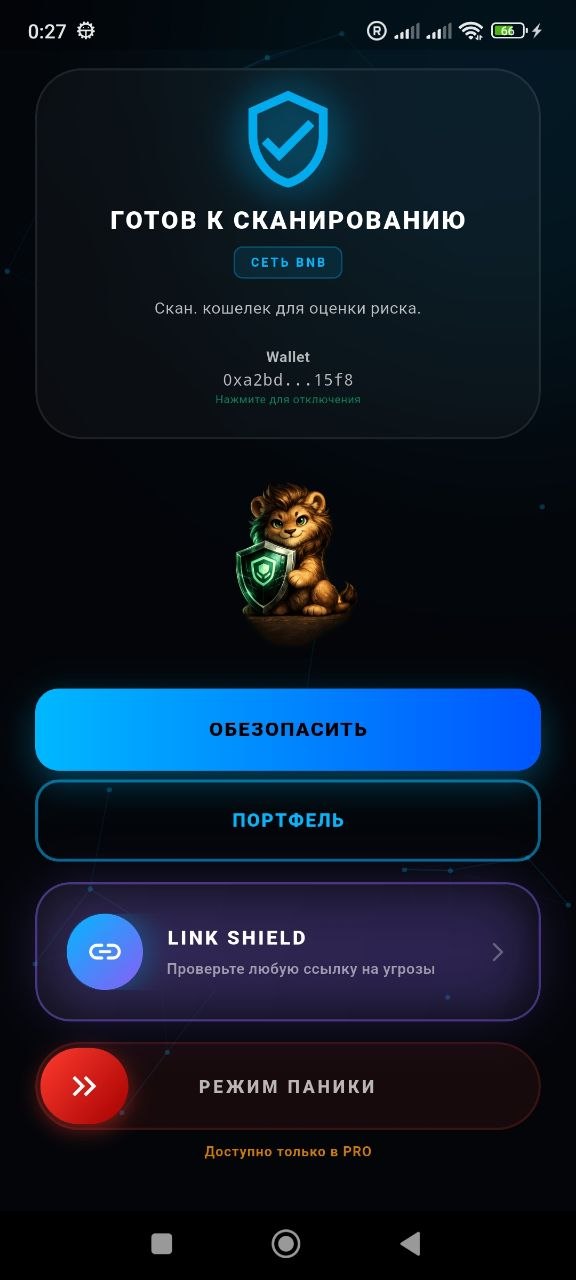Tap the СЕТЬ BNB network chip
The image size is (576, 1280).
(288, 262)
